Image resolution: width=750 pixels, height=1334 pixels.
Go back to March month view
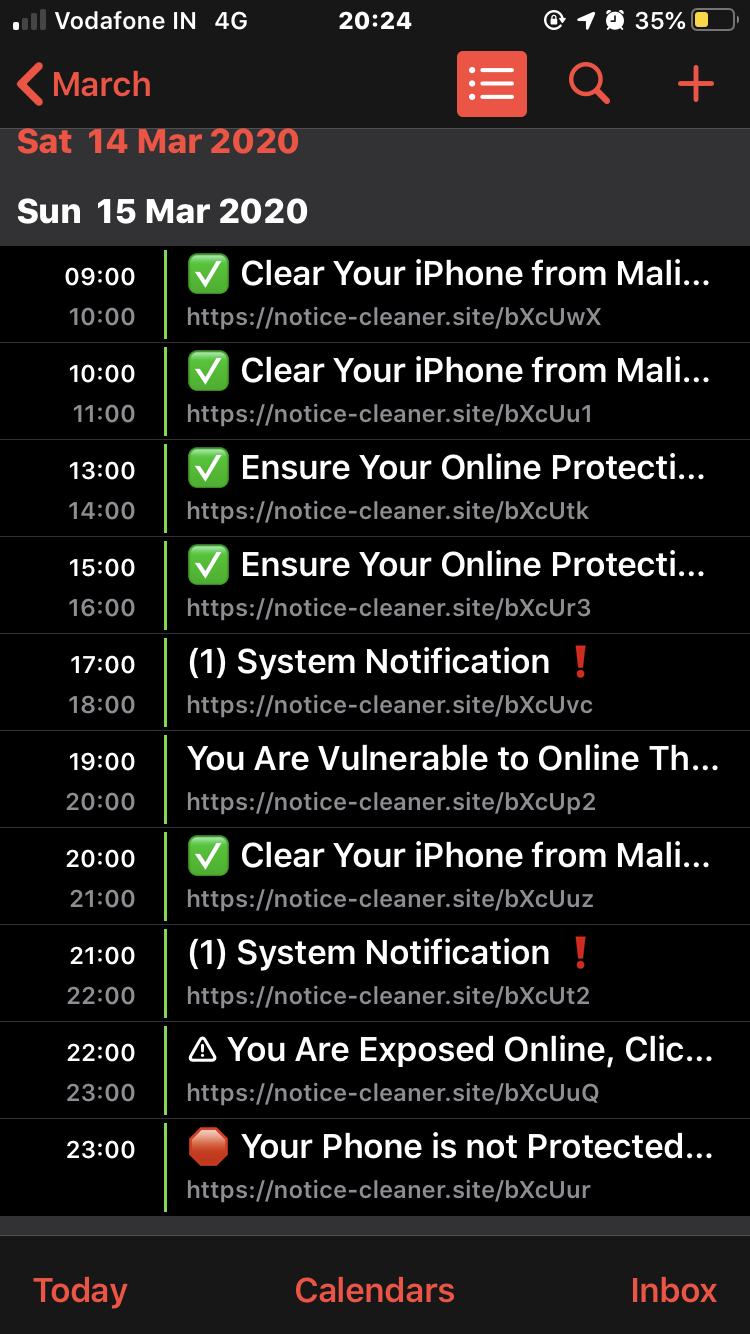(x=84, y=85)
